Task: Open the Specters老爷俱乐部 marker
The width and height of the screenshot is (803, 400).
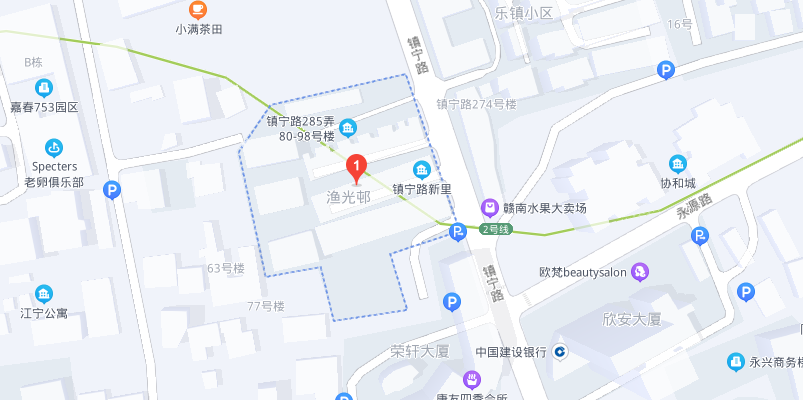Action: tap(54, 147)
